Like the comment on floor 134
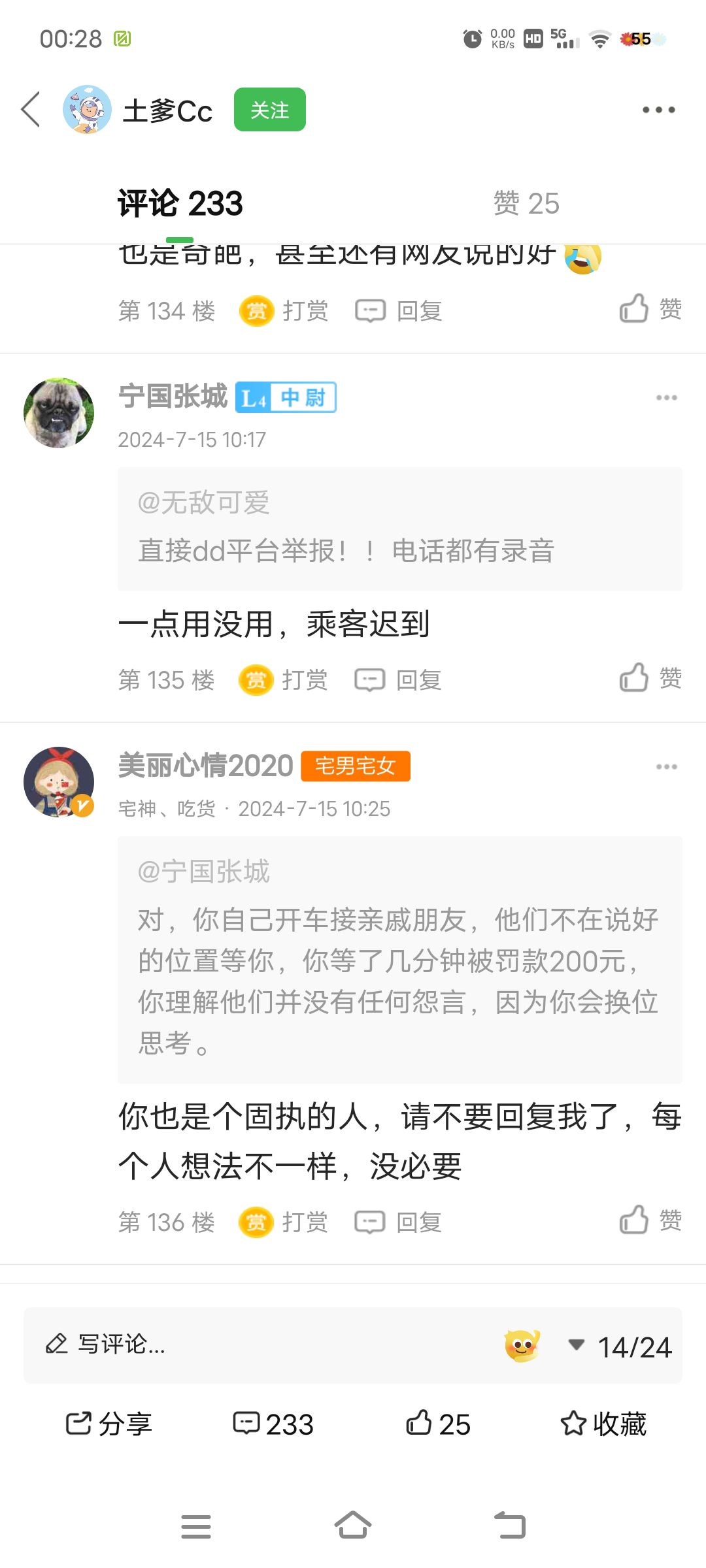The image size is (706, 1568). click(650, 308)
